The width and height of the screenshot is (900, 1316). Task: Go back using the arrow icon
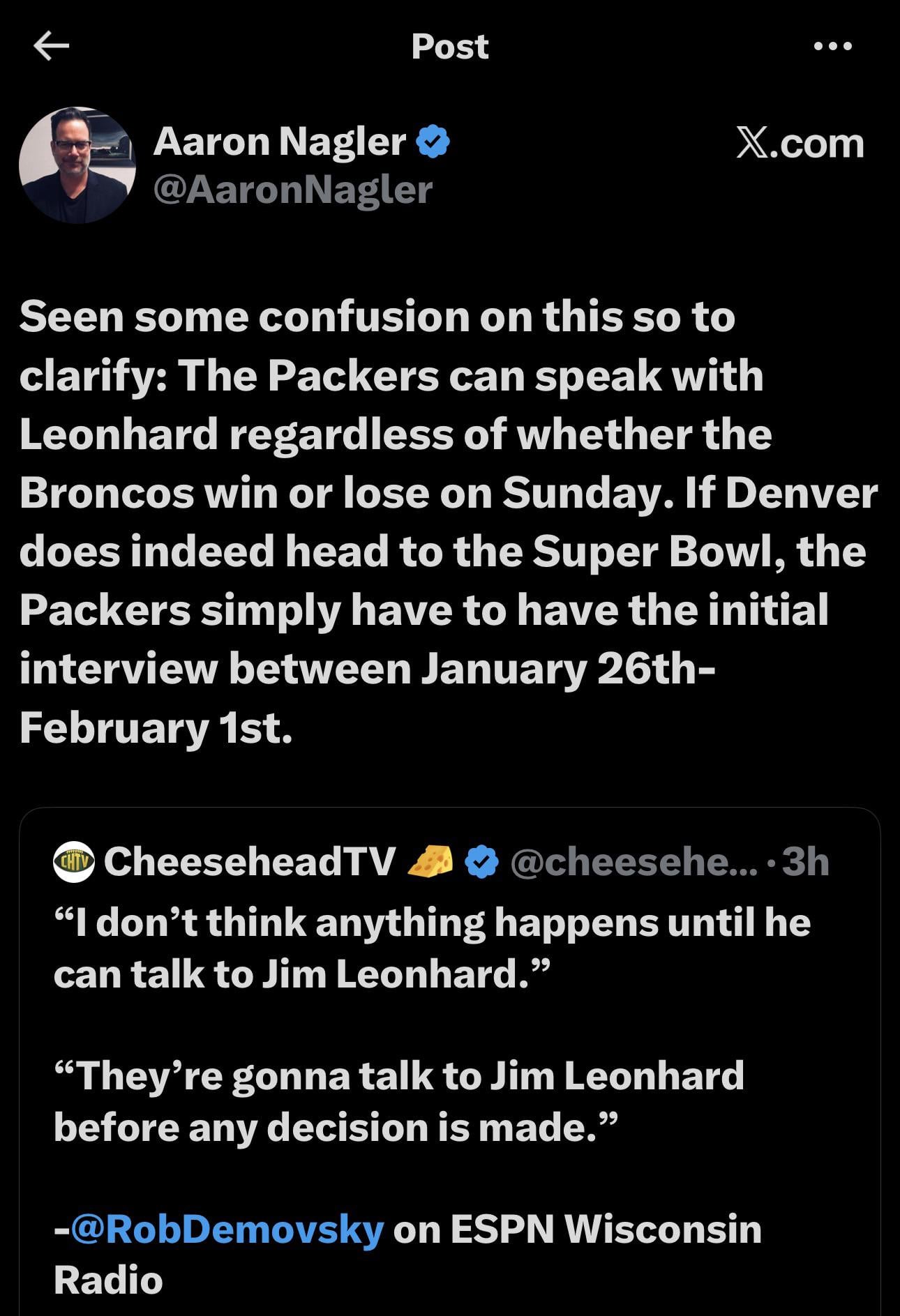pos(51,47)
